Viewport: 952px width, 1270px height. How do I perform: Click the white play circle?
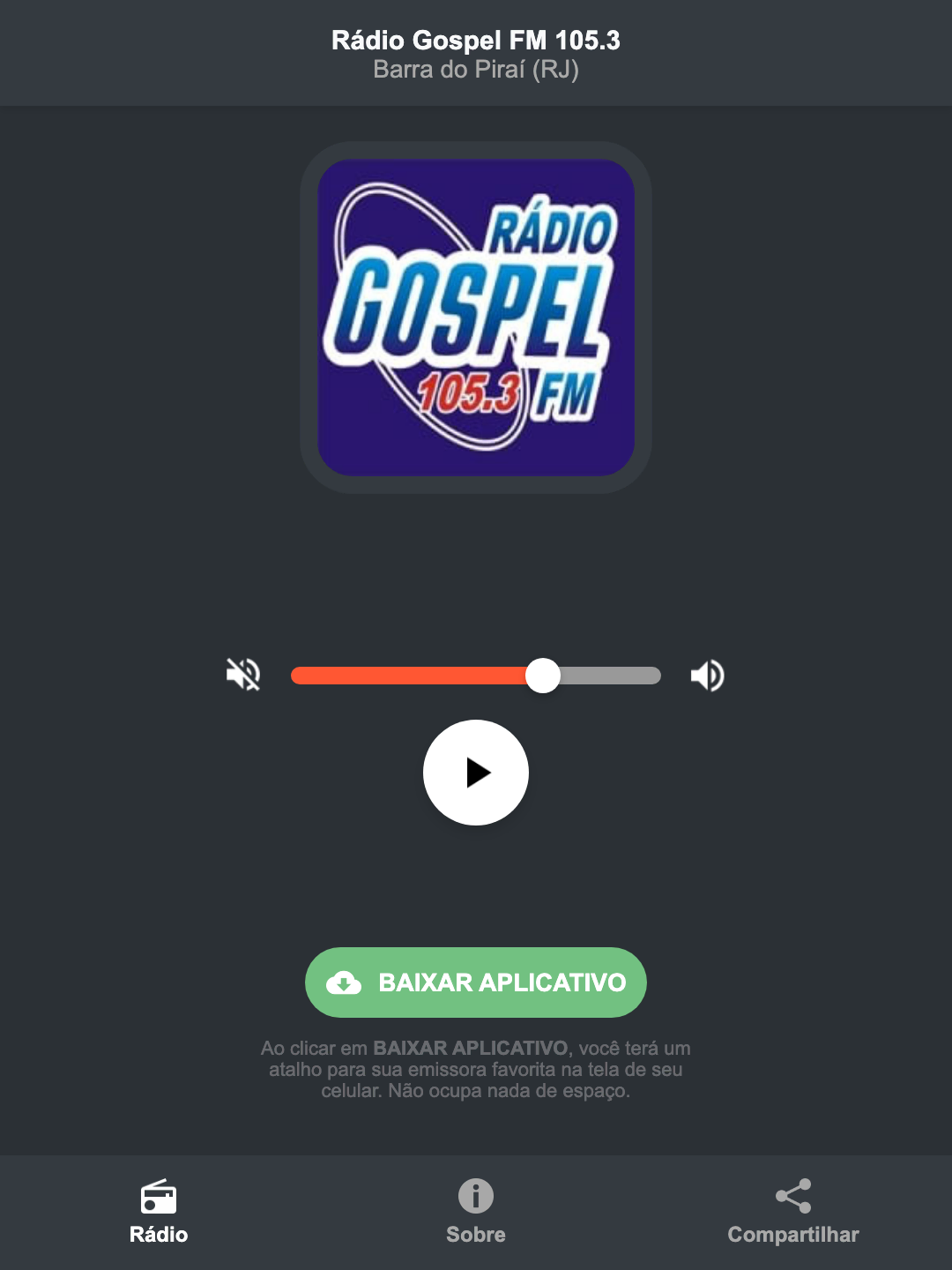tap(475, 773)
